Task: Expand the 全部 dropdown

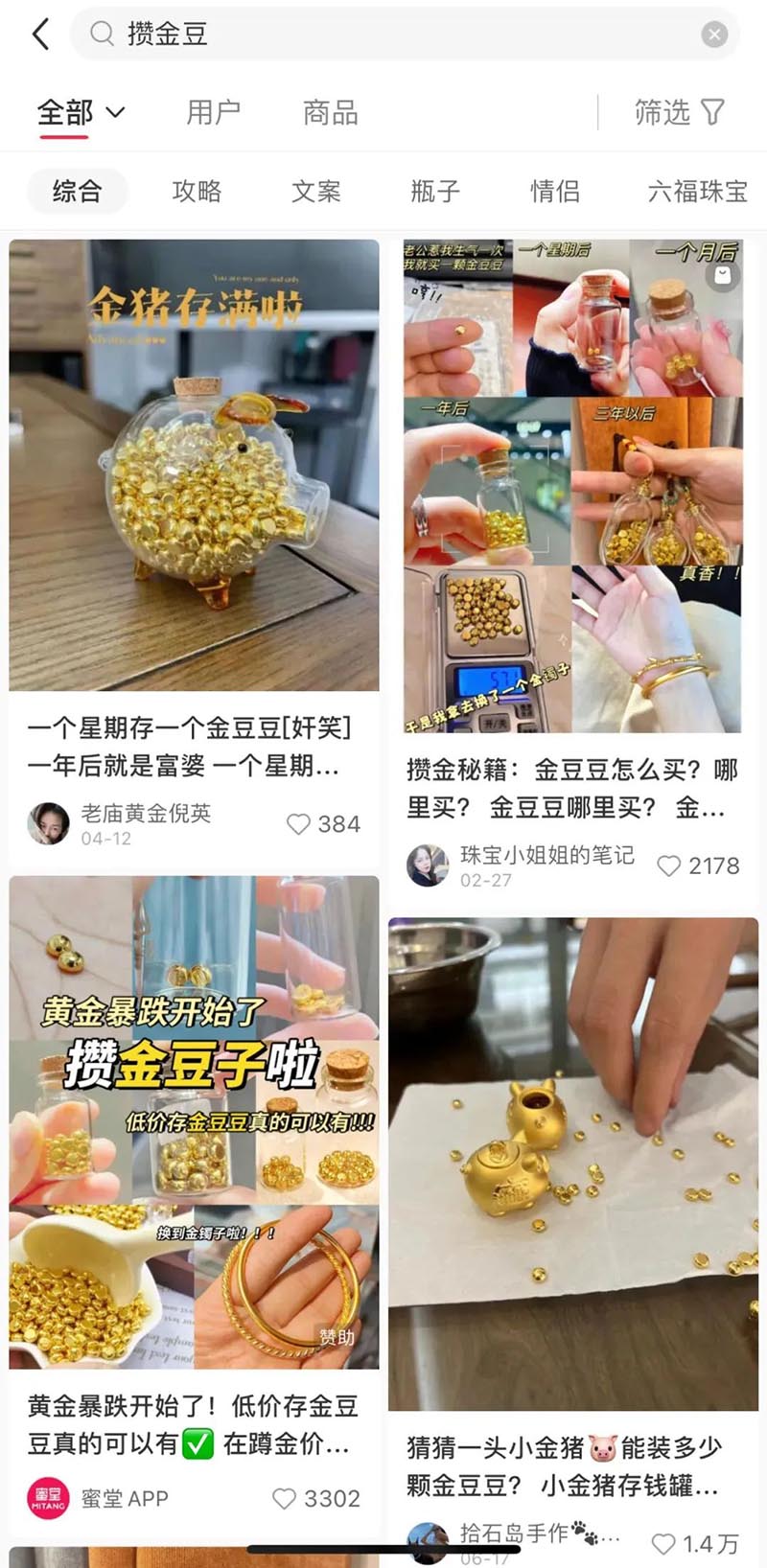Action: pos(81,113)
